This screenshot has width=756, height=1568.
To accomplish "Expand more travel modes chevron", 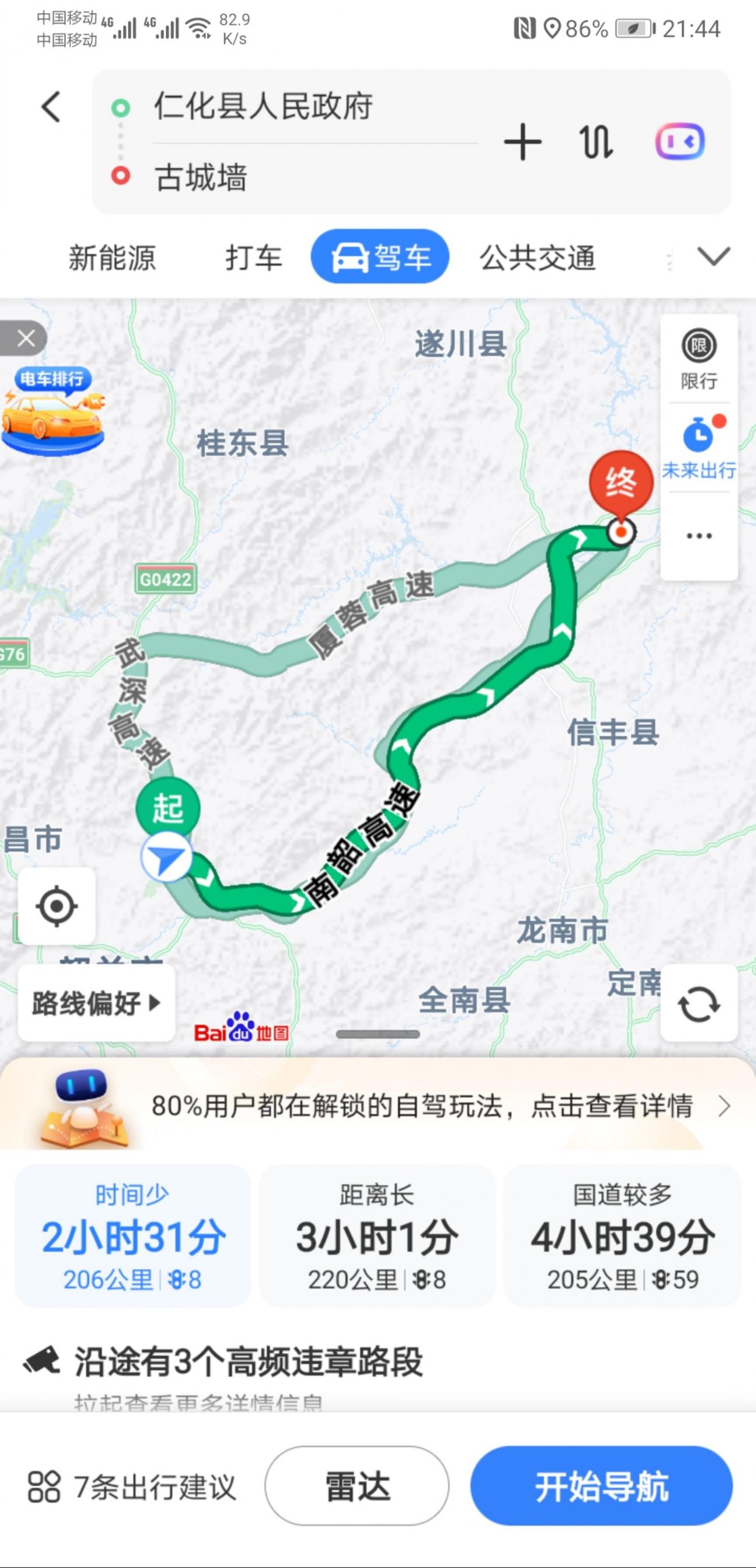I will pyautogui.click(x=713, y=256).
